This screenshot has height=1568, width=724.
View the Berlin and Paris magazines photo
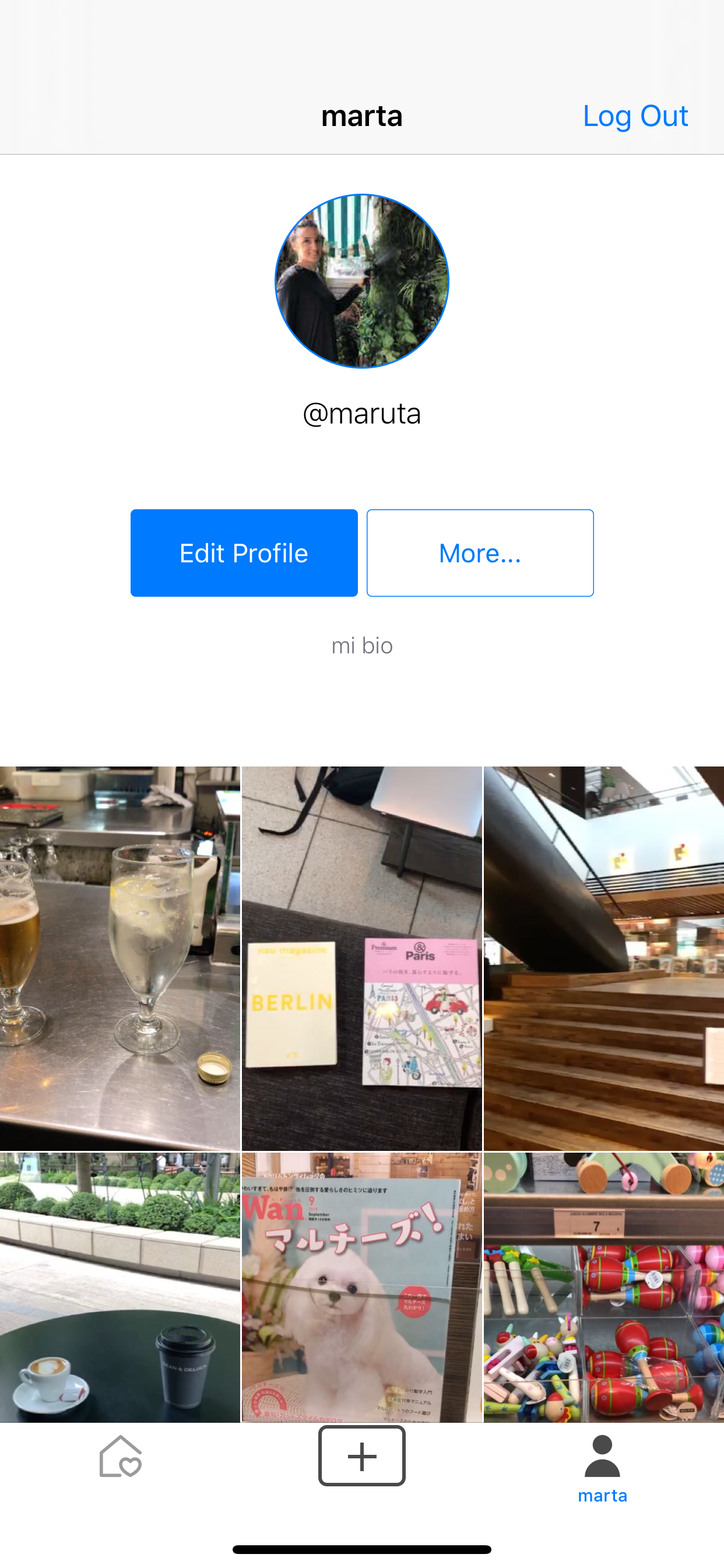tap(362, 958)
